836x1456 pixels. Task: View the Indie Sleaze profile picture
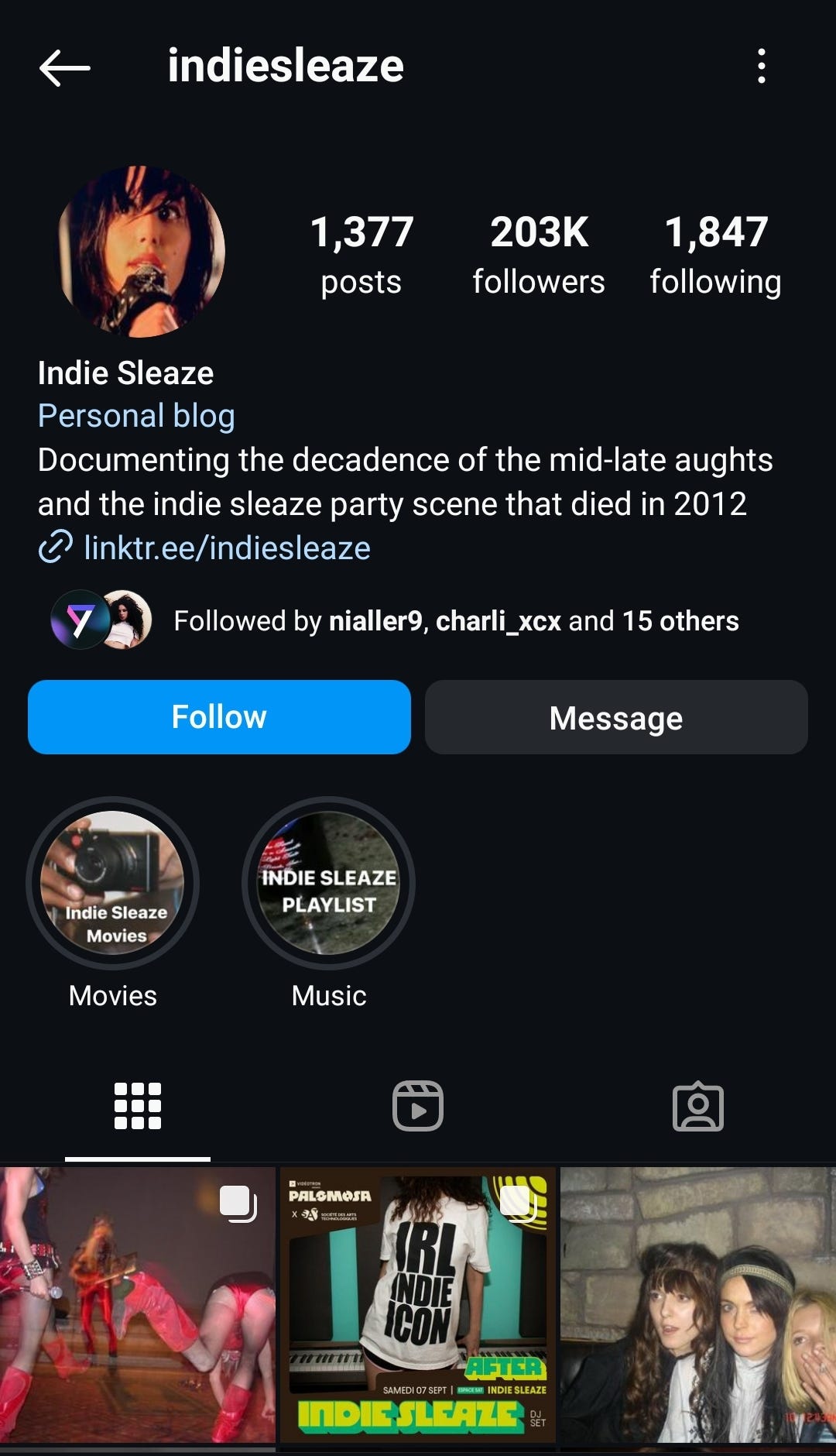coord(141,251)
